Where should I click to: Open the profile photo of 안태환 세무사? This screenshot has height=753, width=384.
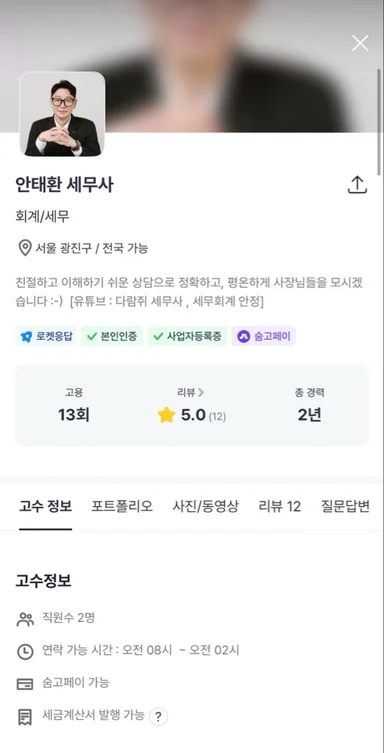pyautogui.click(x=62, y=114)
